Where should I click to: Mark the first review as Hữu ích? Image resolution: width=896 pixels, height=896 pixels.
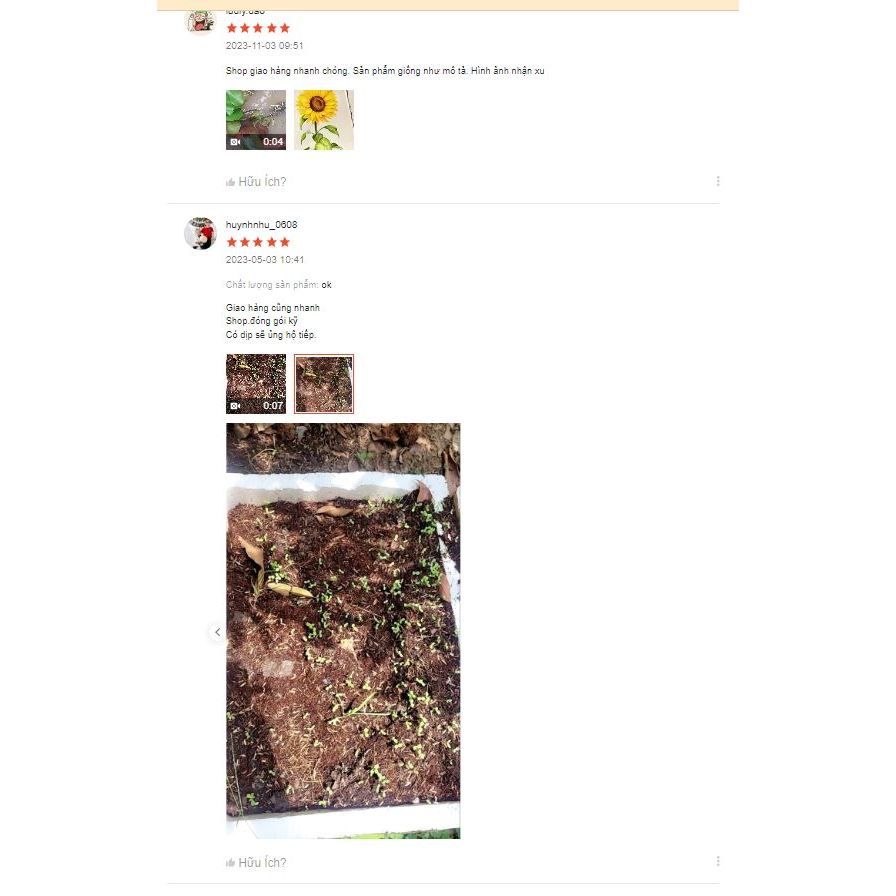click(256, 182)
